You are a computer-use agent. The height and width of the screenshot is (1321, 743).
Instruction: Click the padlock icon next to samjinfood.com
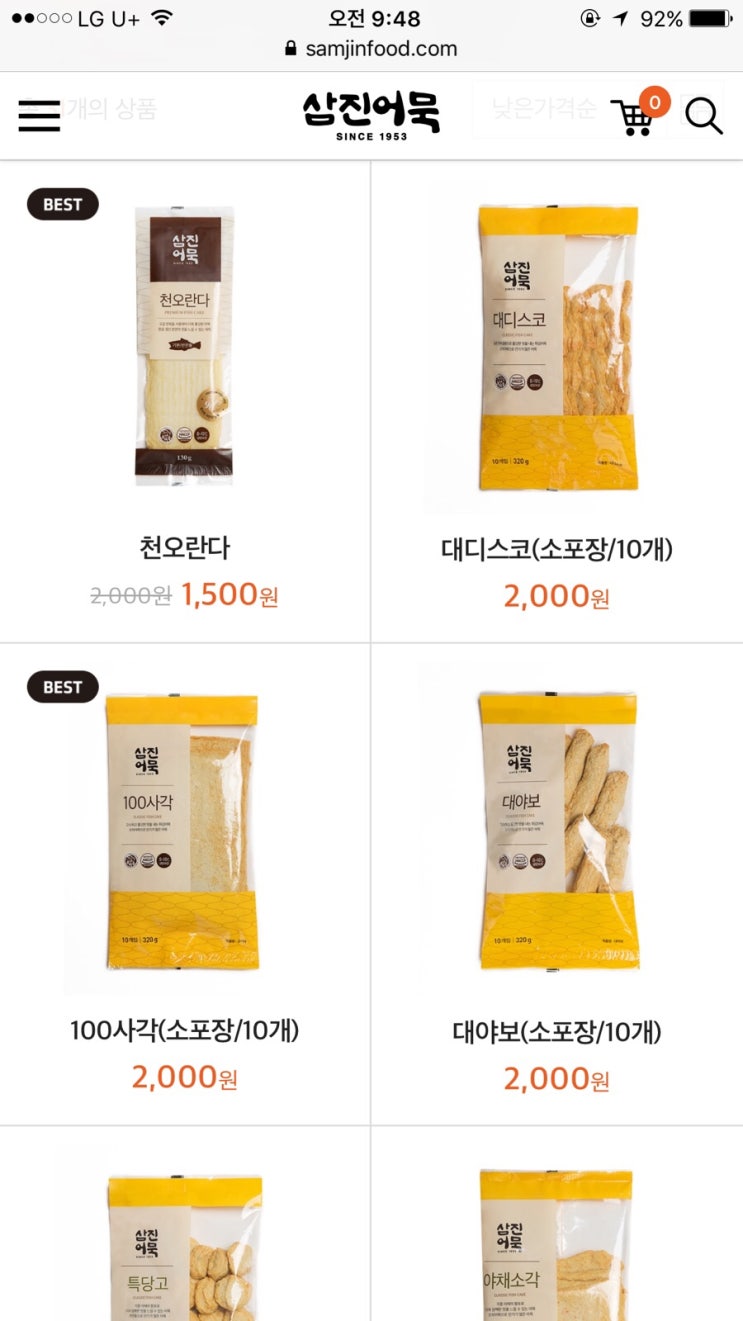point(289,48)
